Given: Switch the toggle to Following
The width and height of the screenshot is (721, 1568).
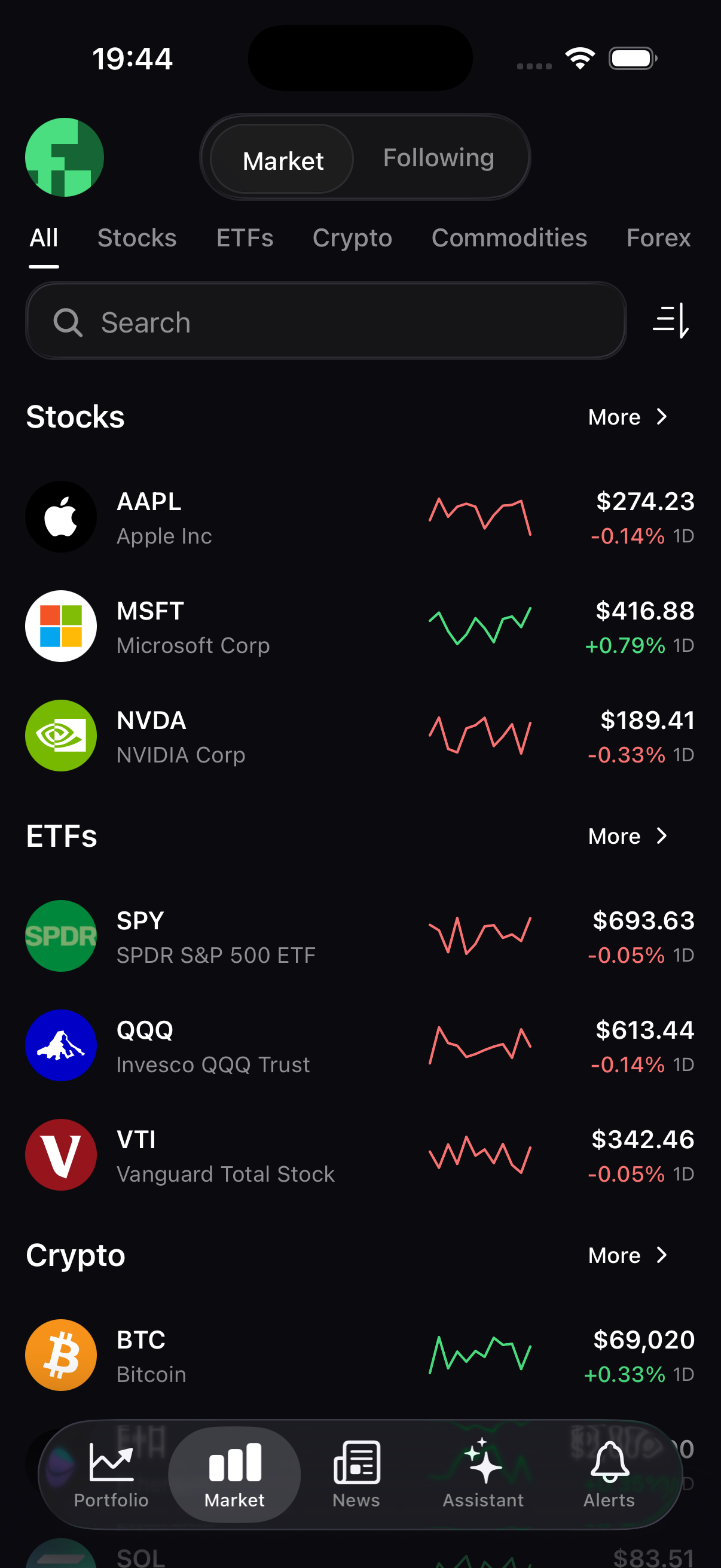Looking at the screenshot, I should pos(438,157).
